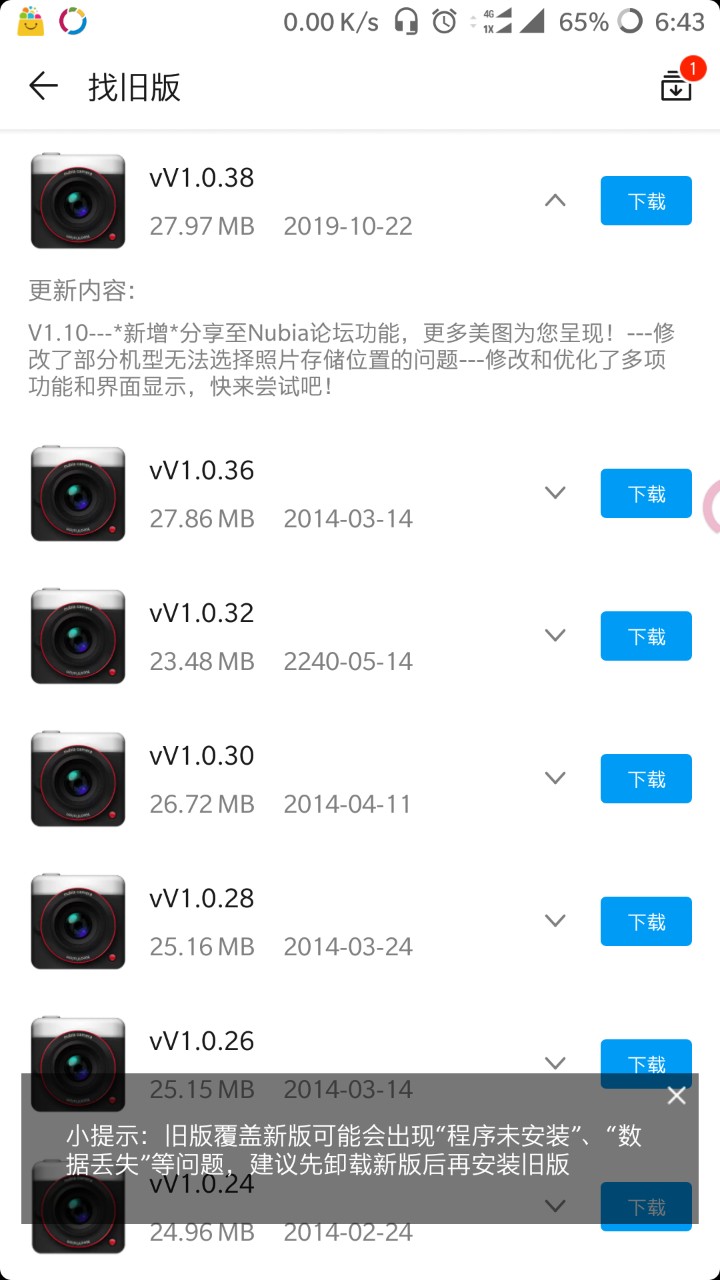
Task: Download version vV1.0.32
Action: pyautogui.click(x=646, y=636)
